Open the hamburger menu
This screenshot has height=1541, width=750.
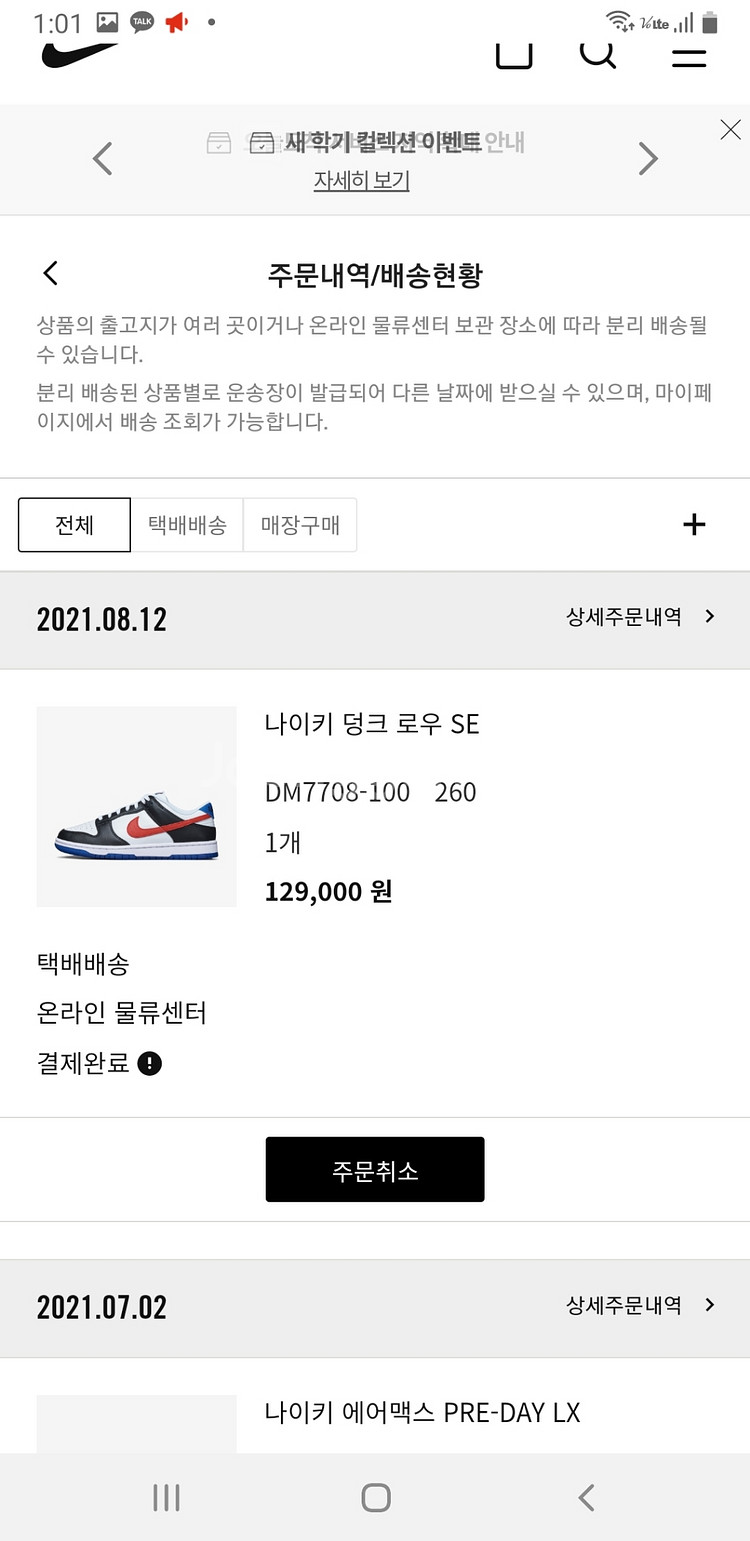tap(688, 58)
